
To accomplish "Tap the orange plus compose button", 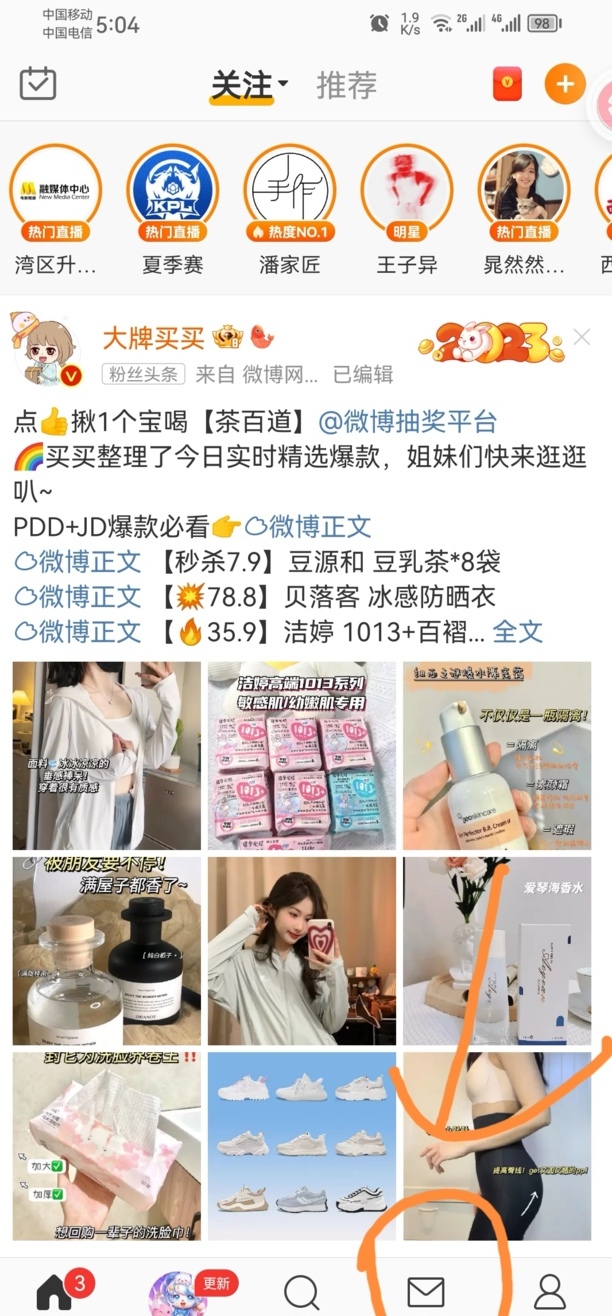I will 565,84.
